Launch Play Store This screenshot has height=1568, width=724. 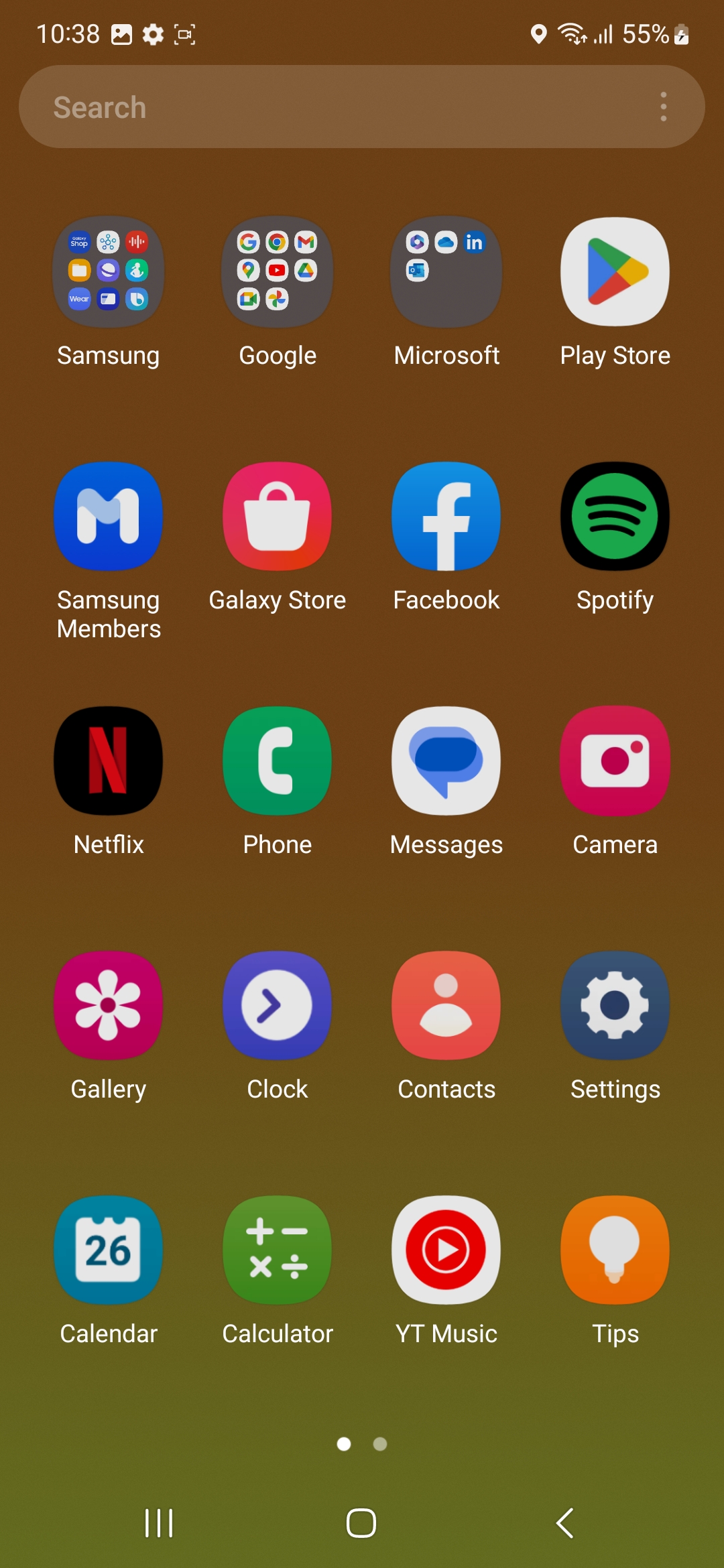[615, 272]
